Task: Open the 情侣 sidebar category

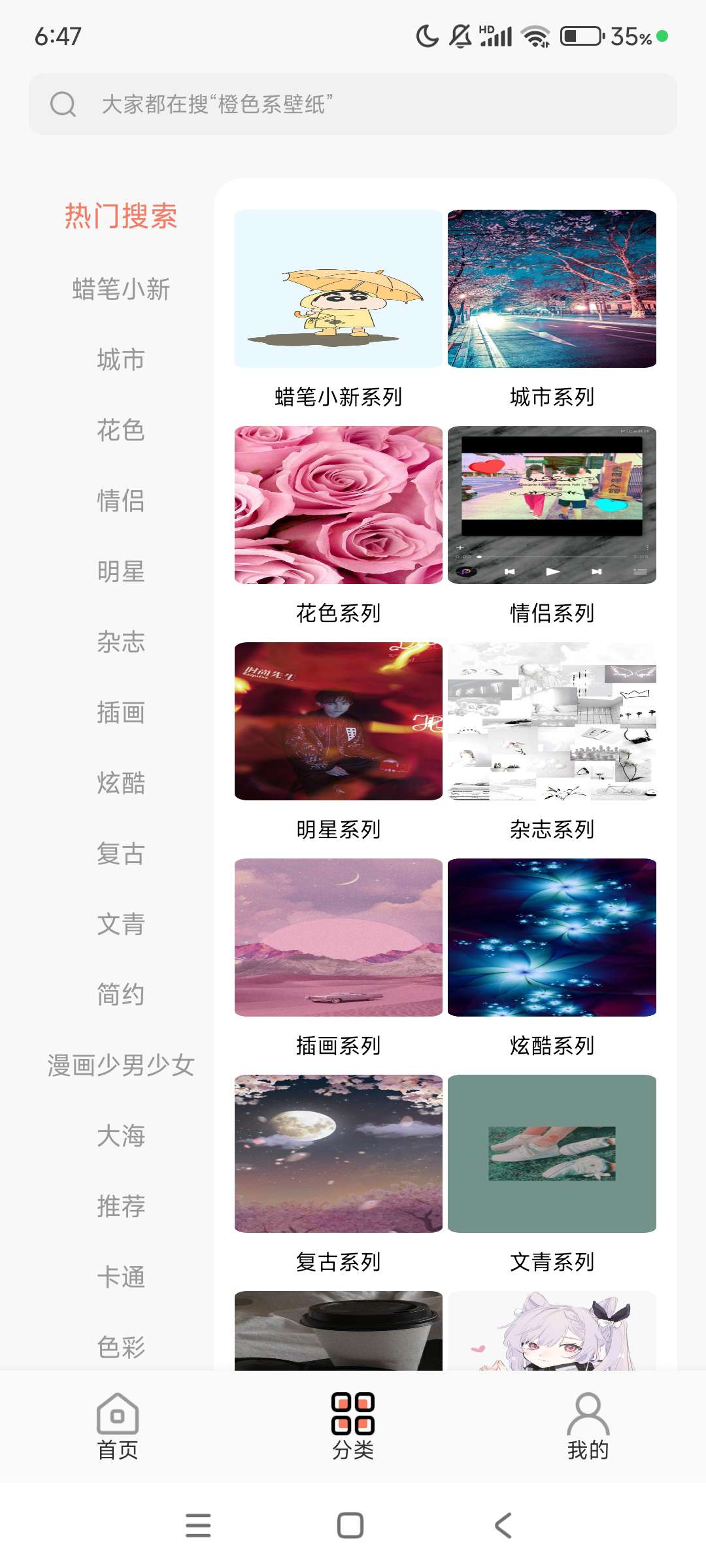Action: 121,500
